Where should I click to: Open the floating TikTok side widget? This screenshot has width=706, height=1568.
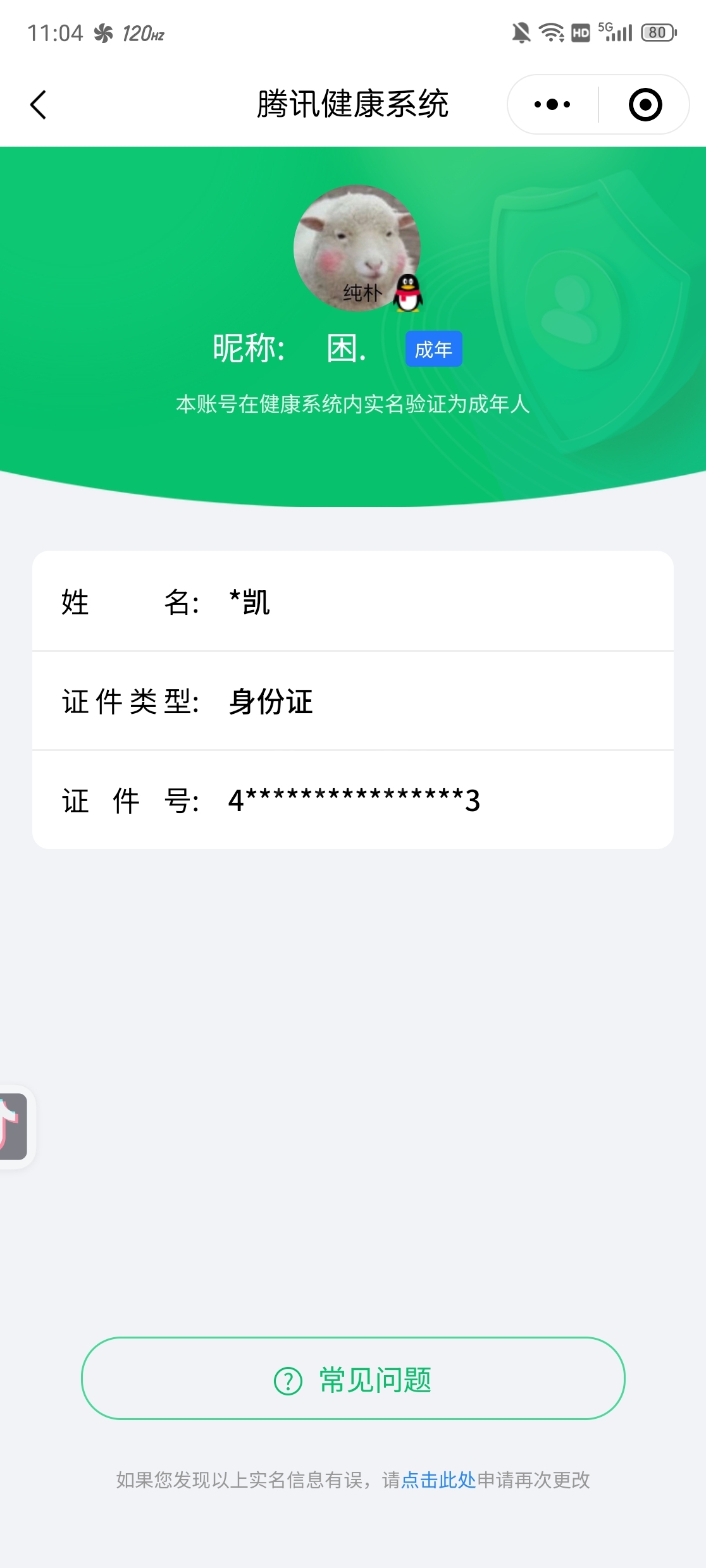point(14,1127)
